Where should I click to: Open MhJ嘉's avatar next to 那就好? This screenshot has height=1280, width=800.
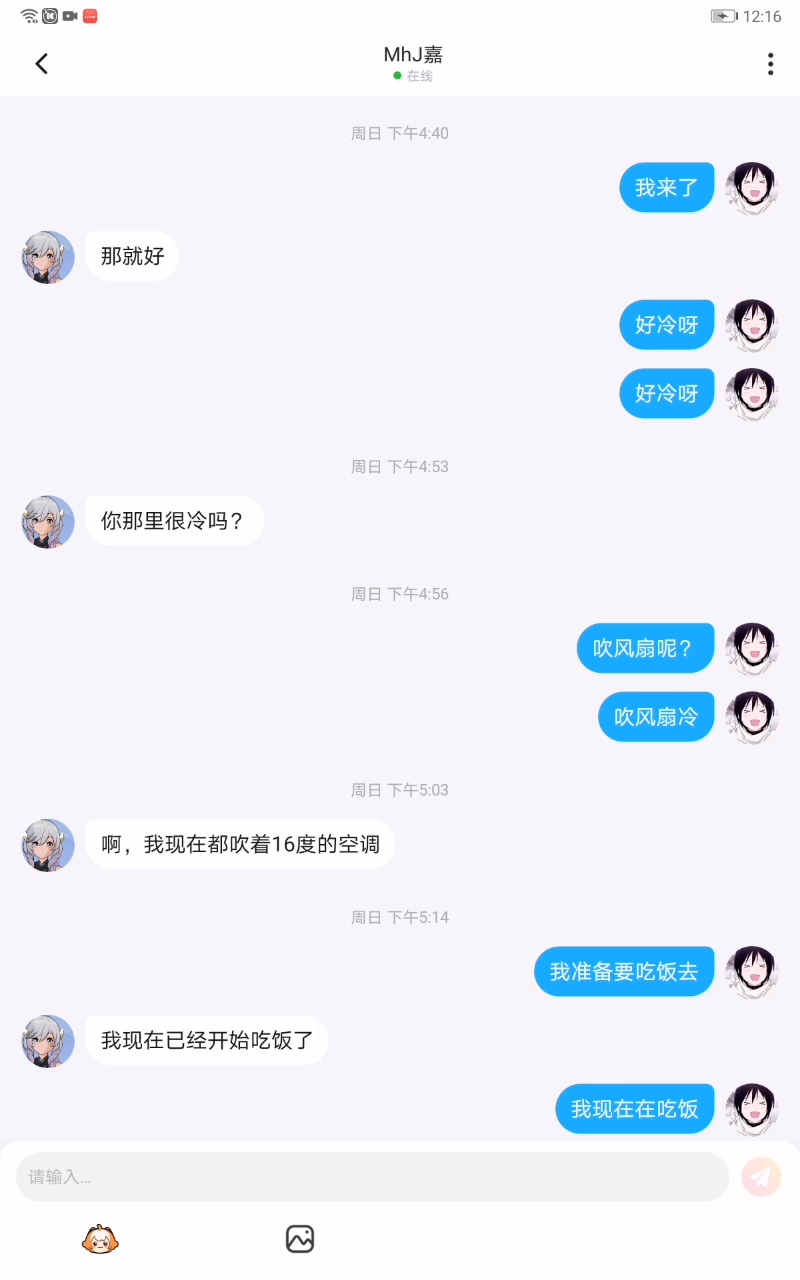[48, 257]
